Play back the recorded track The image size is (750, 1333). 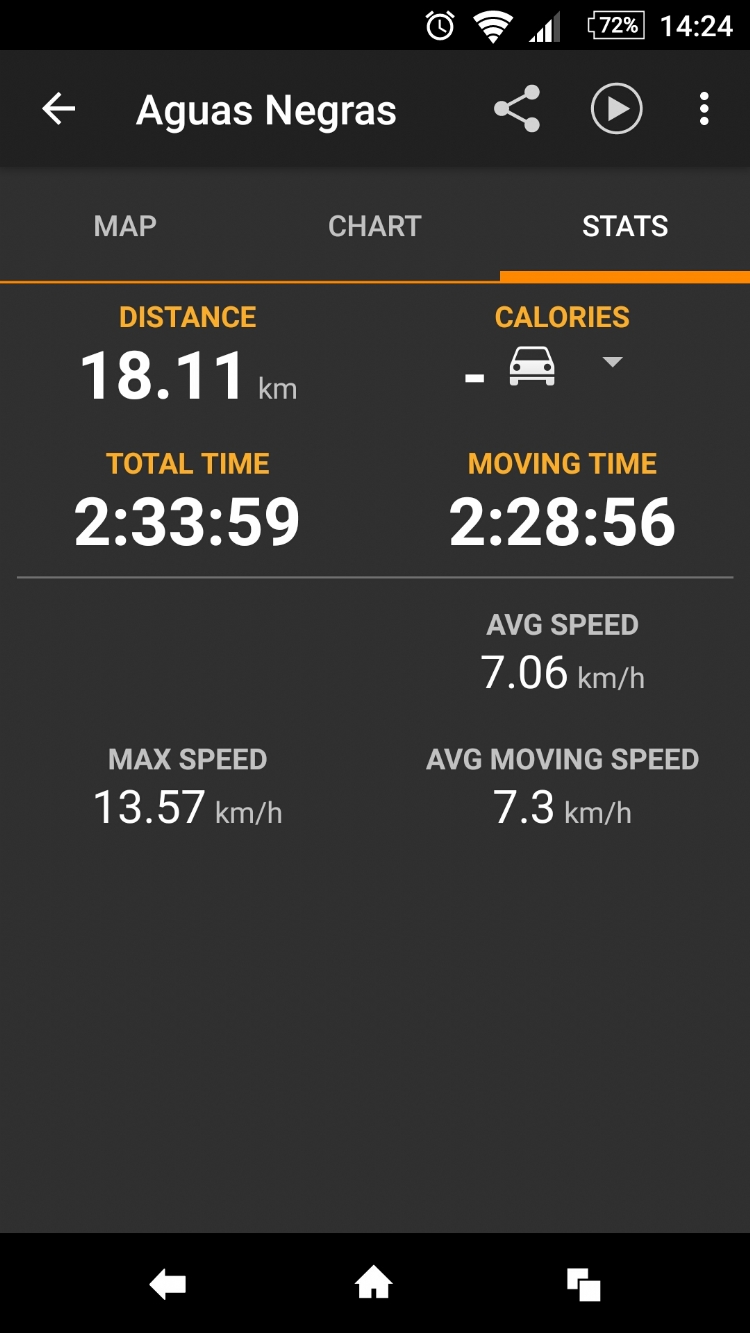click(x=616, y=109)
